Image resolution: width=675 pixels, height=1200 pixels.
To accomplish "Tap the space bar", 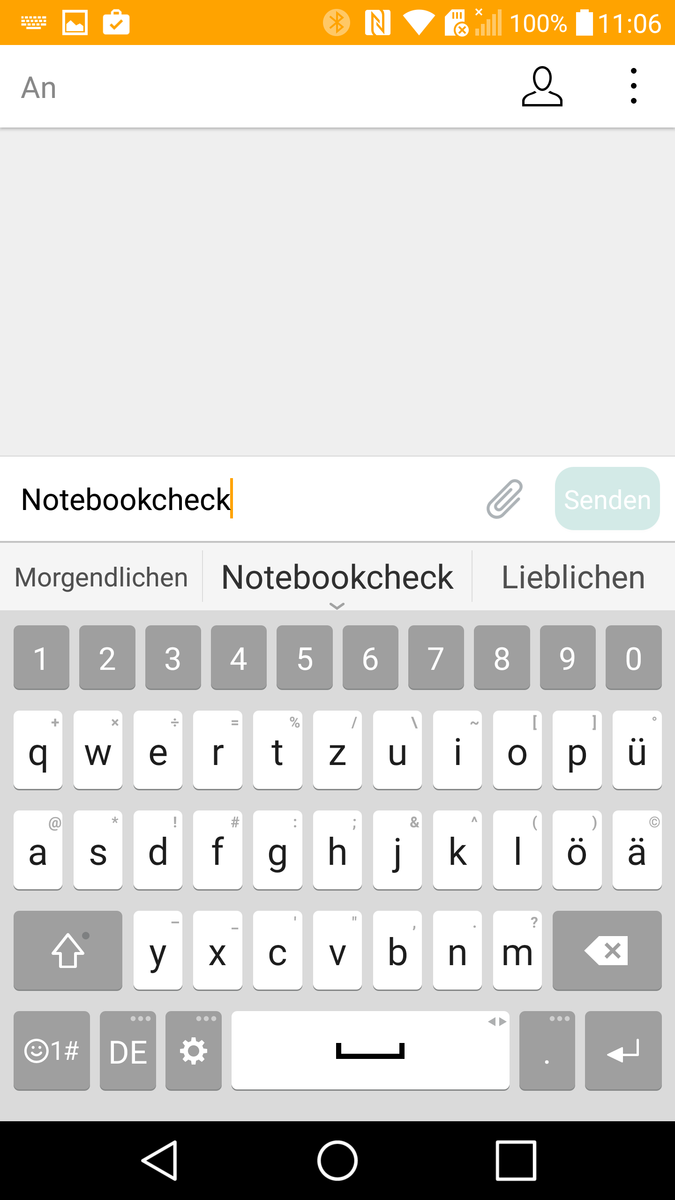I will coord(370,1051).
